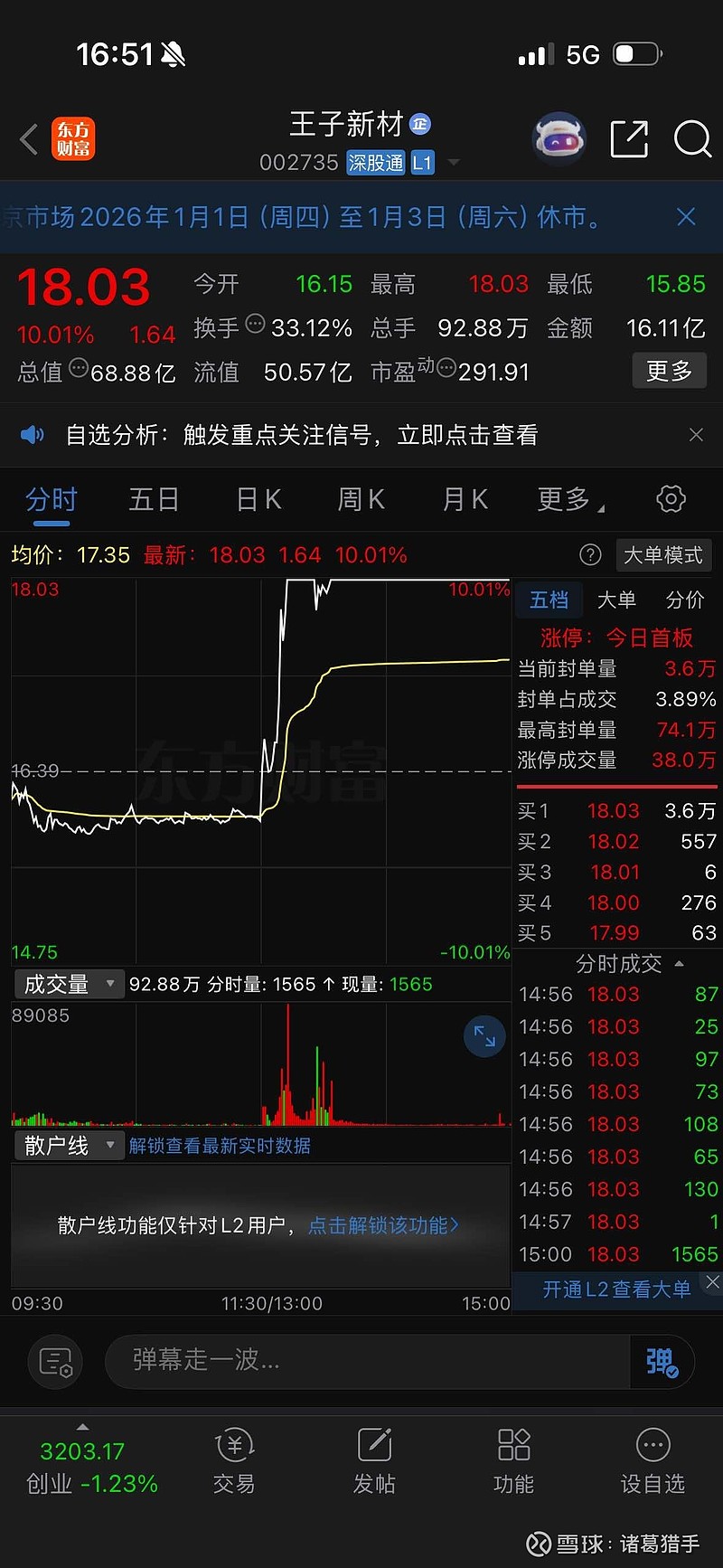This screenshot has width=723, height=1568.
Task: Tap the speaker icon beside 自选分析
Action: pos(33,435)
